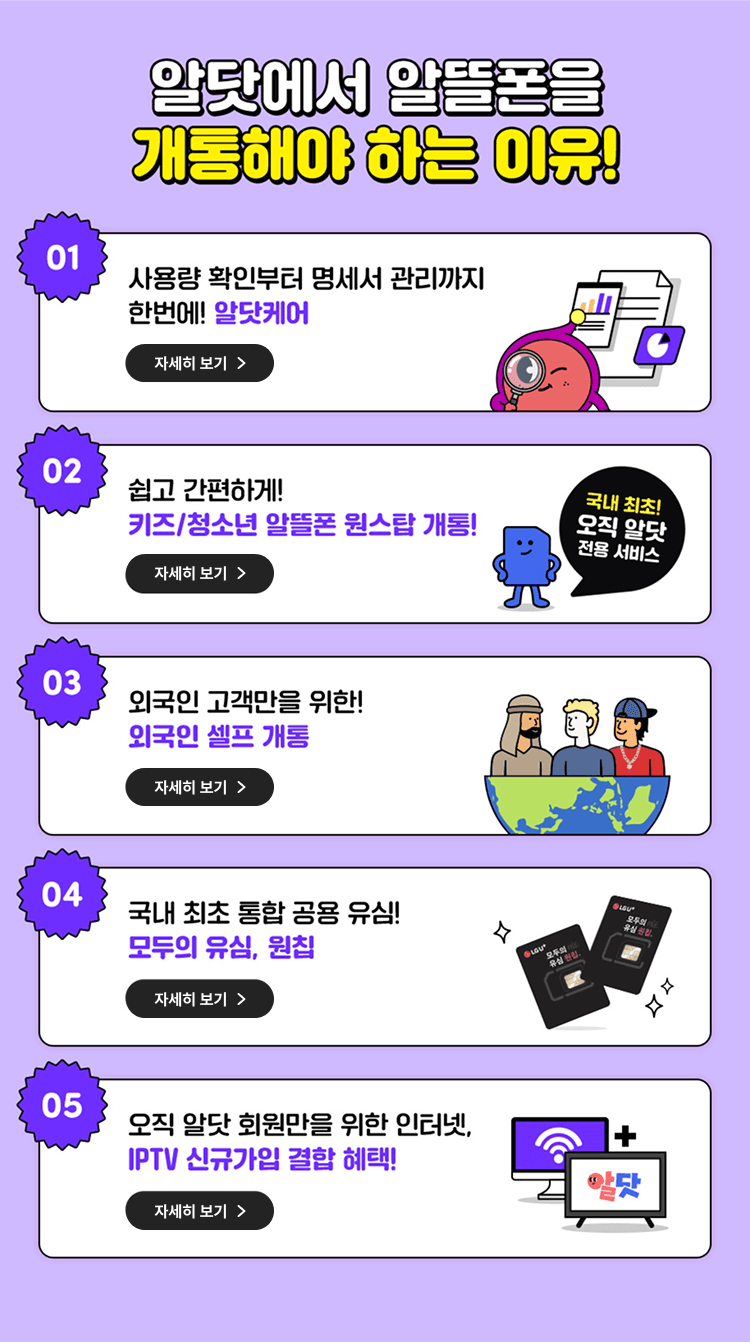View details on 키즈/청소년 알뜰폰 원스탑 개통
This screenshot has height=1343, width=750.
point(199,574)
